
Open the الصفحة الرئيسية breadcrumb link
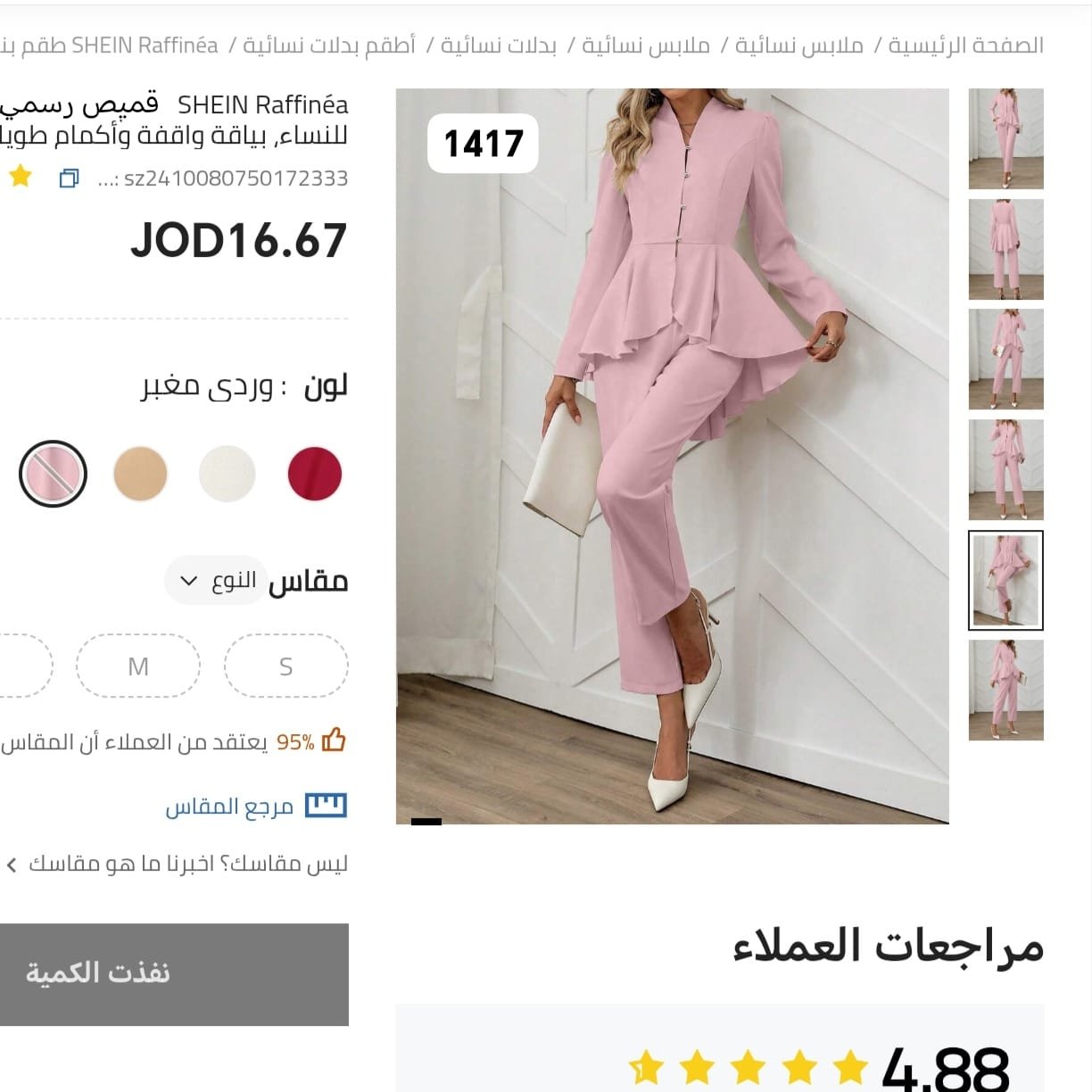pyautogui.click(x=965, y=45)
